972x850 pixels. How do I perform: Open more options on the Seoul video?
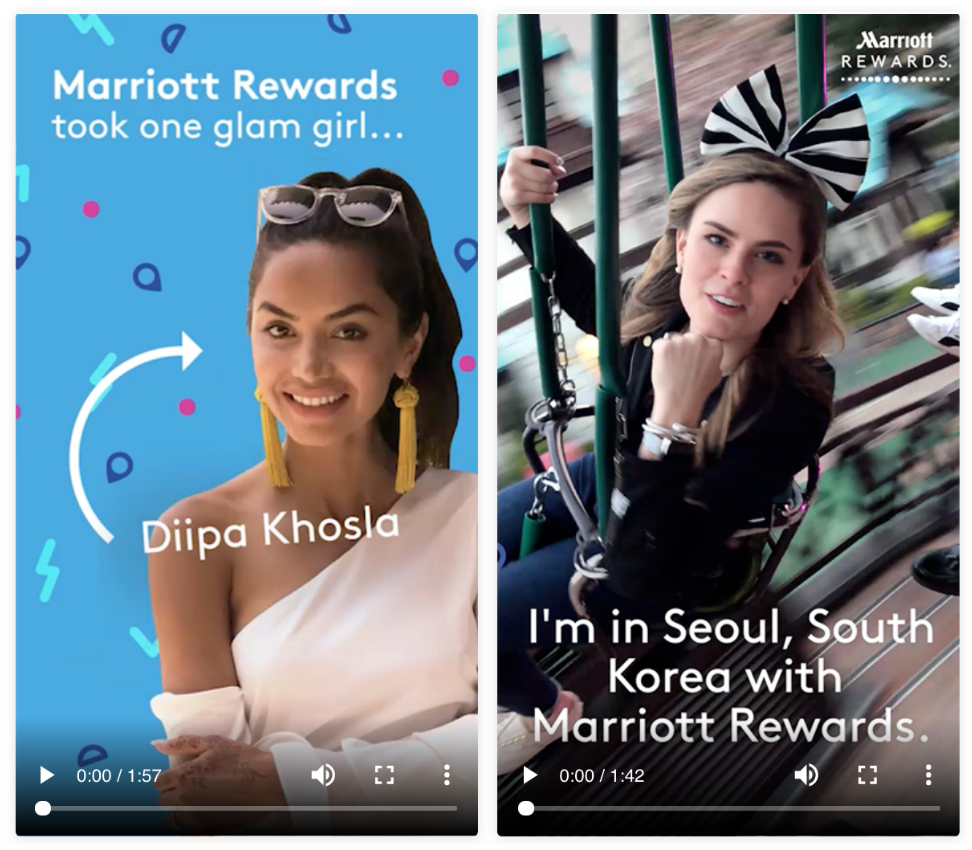coord(928,775)
